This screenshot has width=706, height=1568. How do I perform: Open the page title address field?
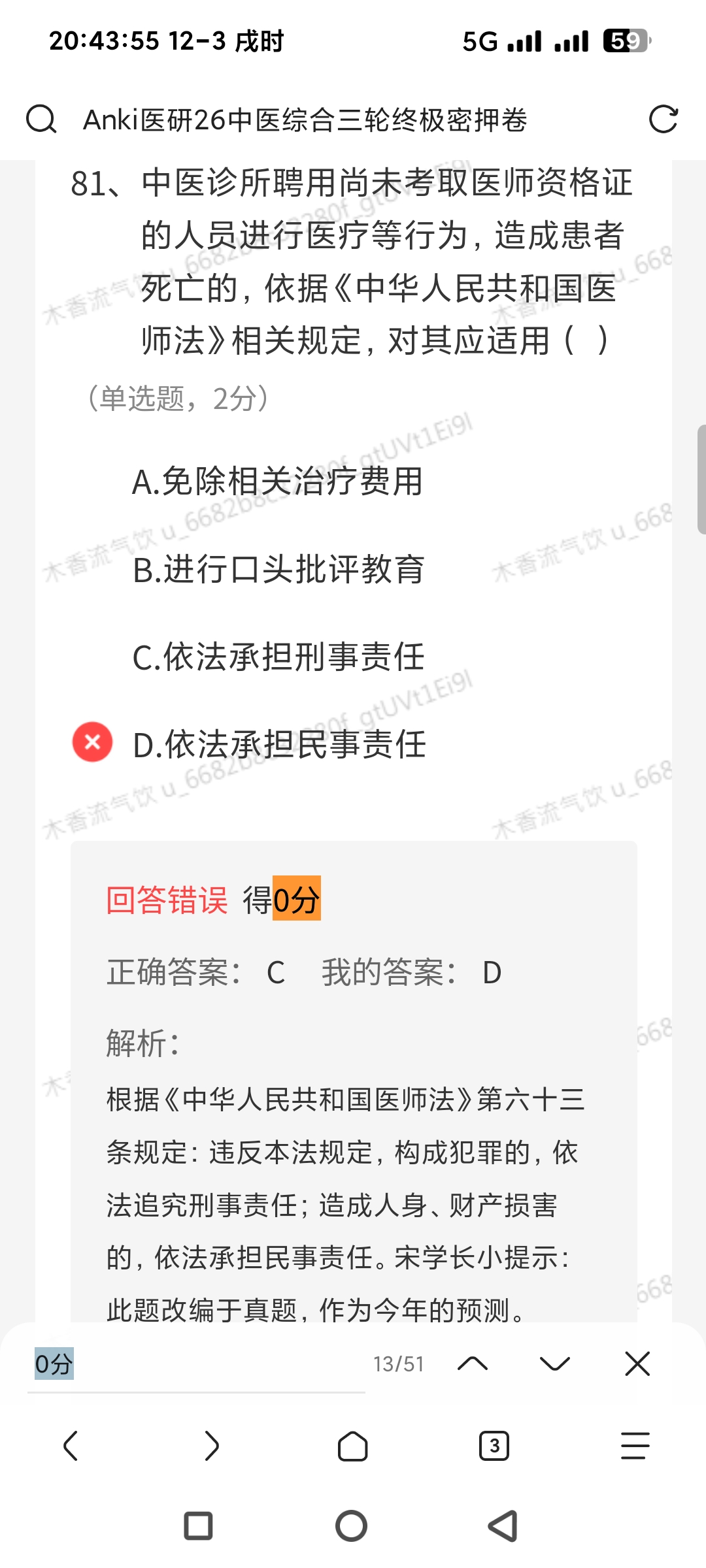coord(305,120)
